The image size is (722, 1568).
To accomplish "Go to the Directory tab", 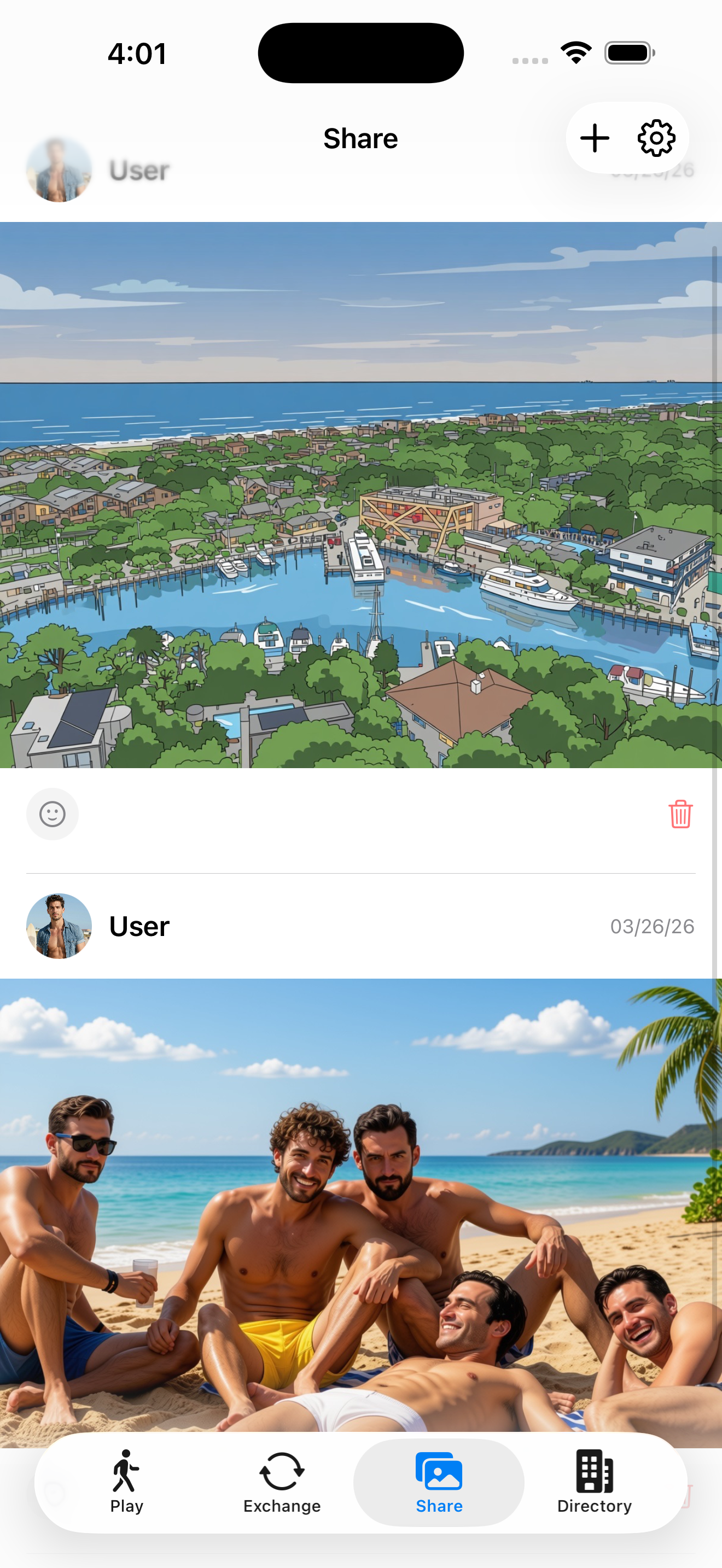I will [x=594, y=1482].
